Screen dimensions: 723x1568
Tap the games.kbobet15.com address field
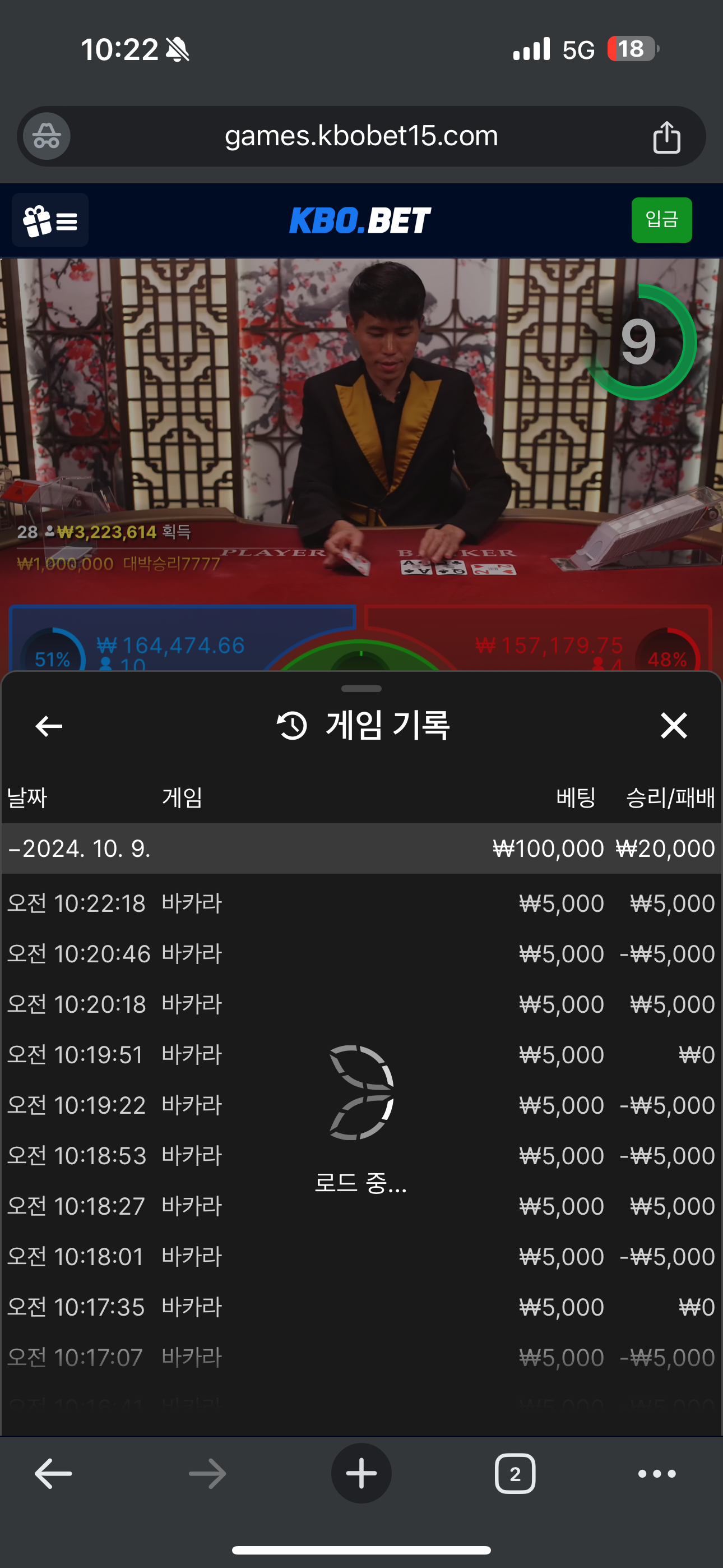coord(361,136)
